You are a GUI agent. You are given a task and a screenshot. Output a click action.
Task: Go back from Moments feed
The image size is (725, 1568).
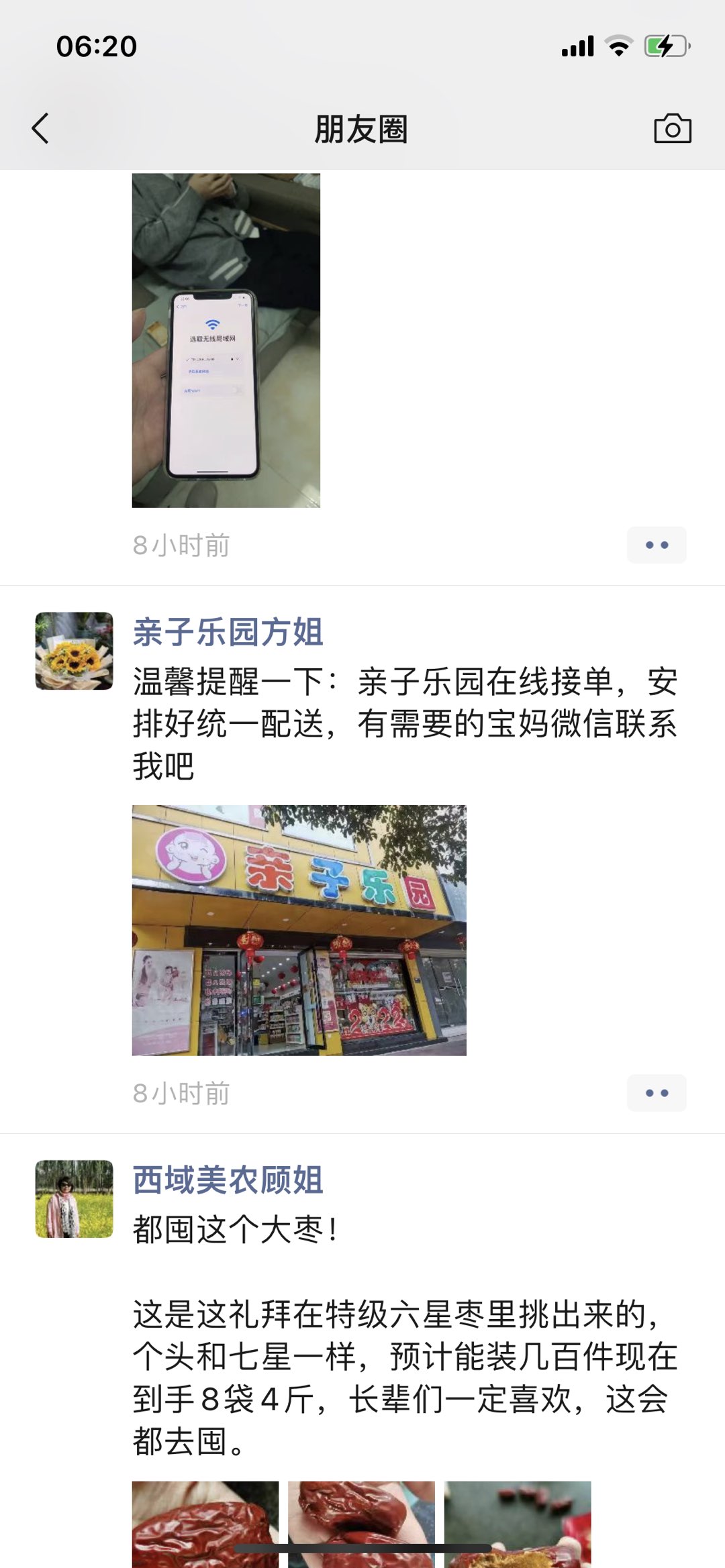coord(40,128)
